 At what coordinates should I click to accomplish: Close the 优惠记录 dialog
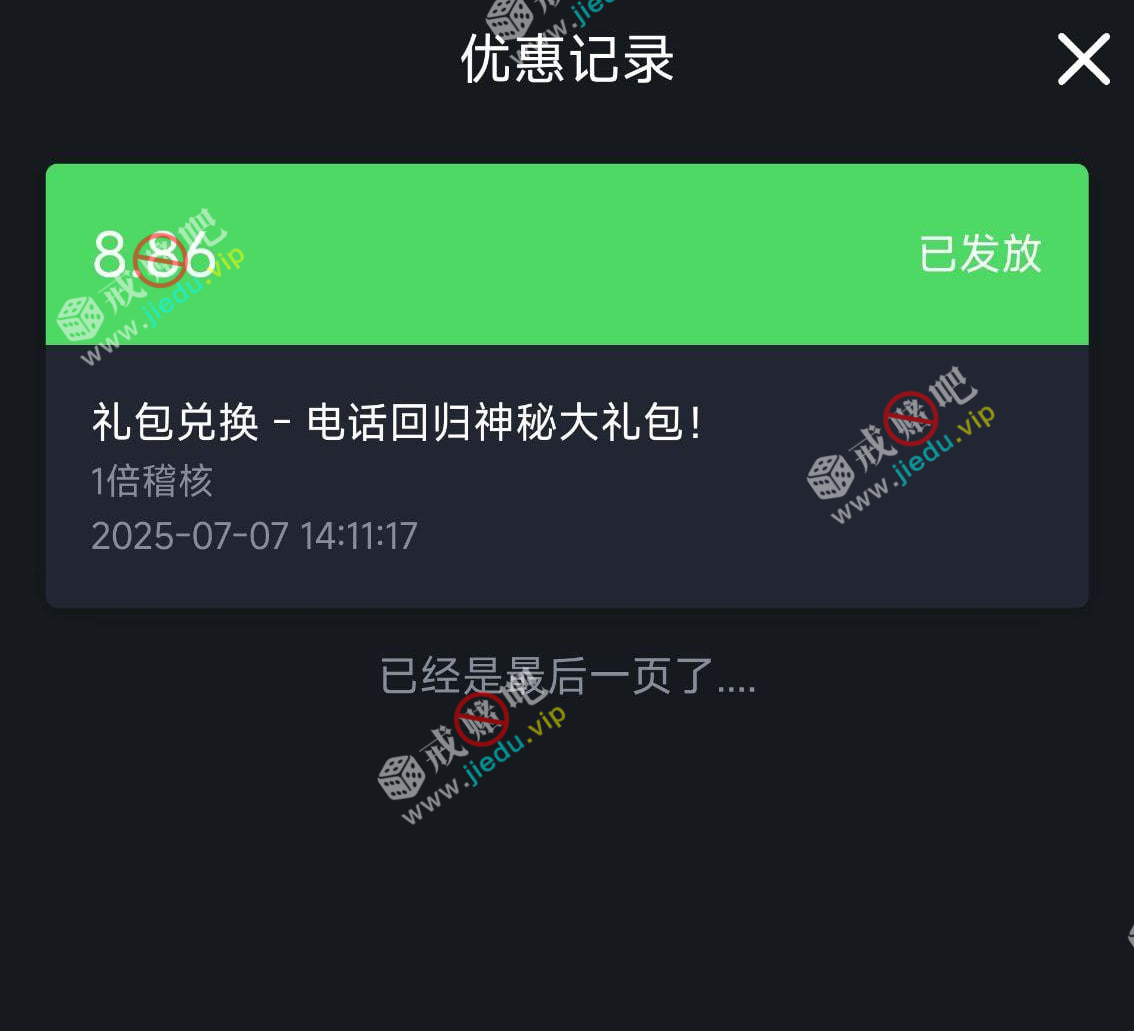[1083, 60]
